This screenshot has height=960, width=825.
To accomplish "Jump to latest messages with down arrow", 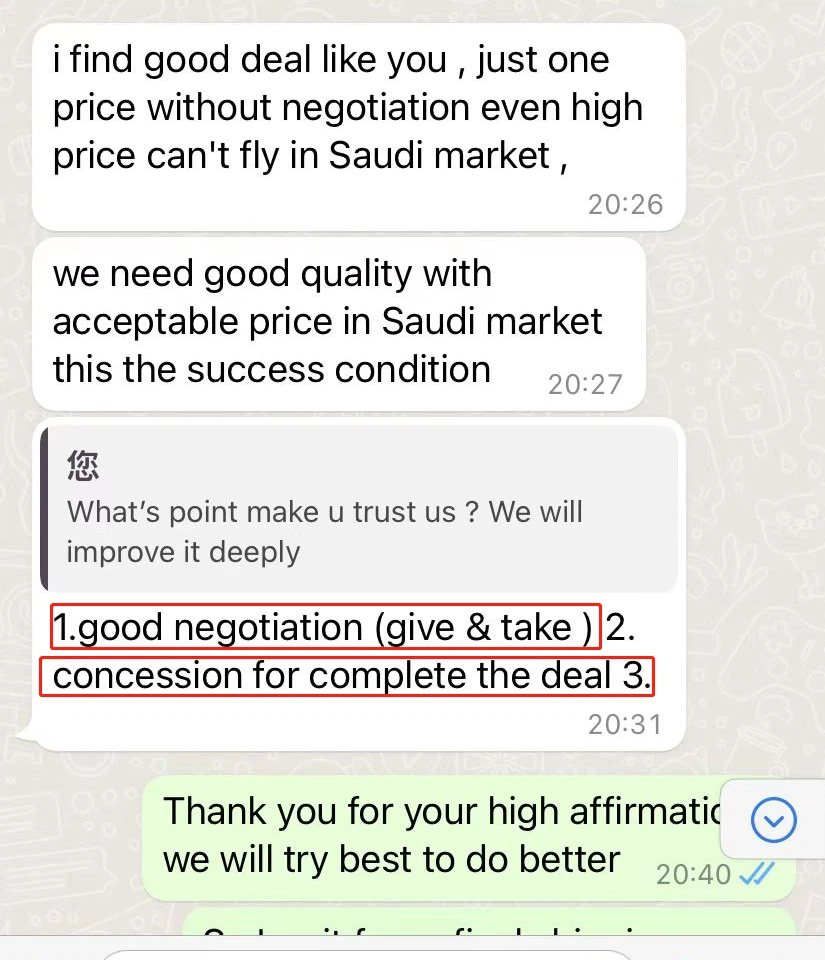I will (772, 820).
